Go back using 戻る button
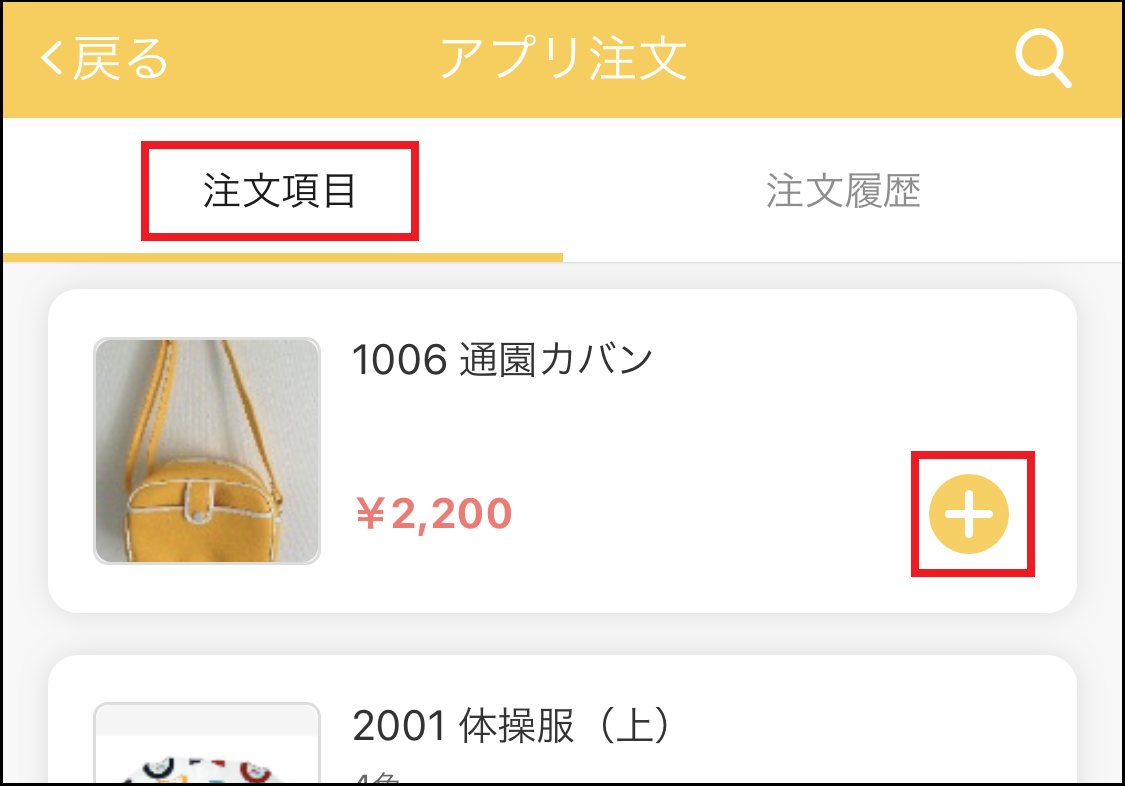Image resolution: width=1125 pixels, height=786 pixels. (104, 60)
